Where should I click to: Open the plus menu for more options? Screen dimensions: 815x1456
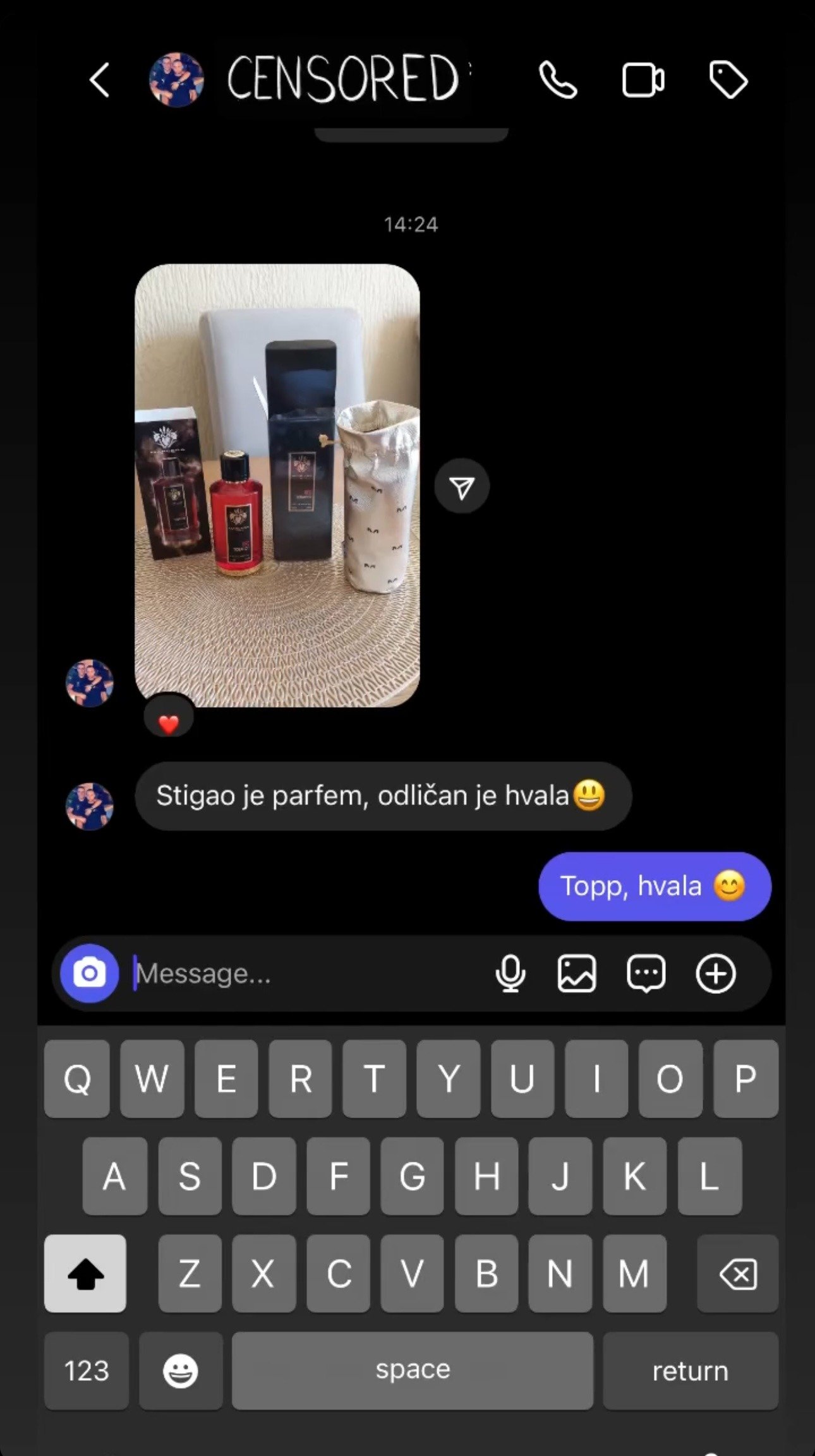click(715, 973)
